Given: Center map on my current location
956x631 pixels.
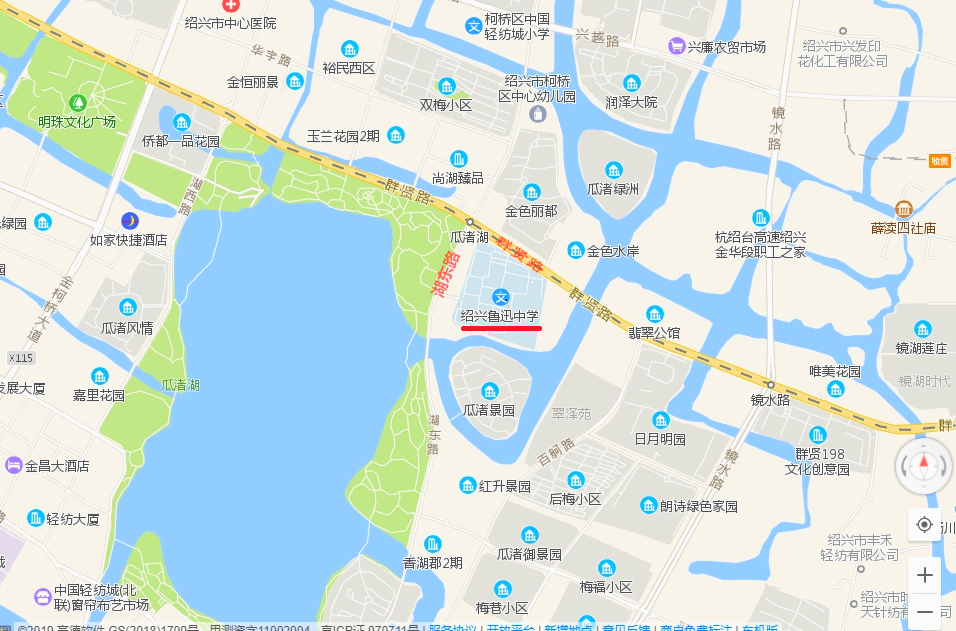Looking at the screenshot, I should [x=924, y=525].
